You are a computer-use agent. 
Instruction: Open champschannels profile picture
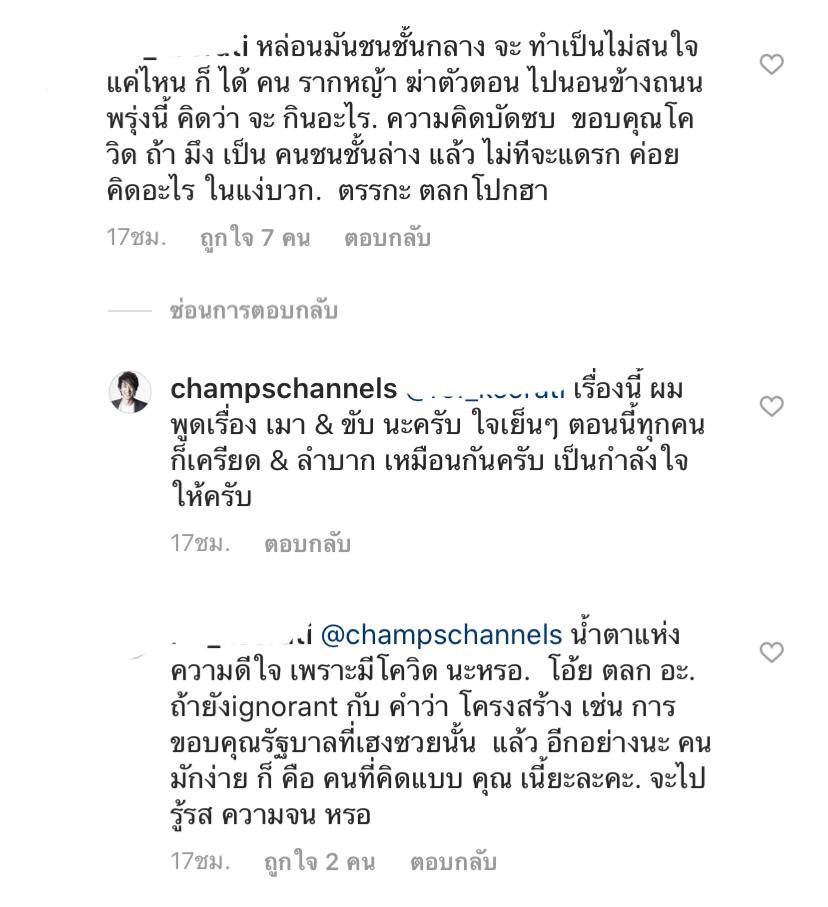coord(129,391)
